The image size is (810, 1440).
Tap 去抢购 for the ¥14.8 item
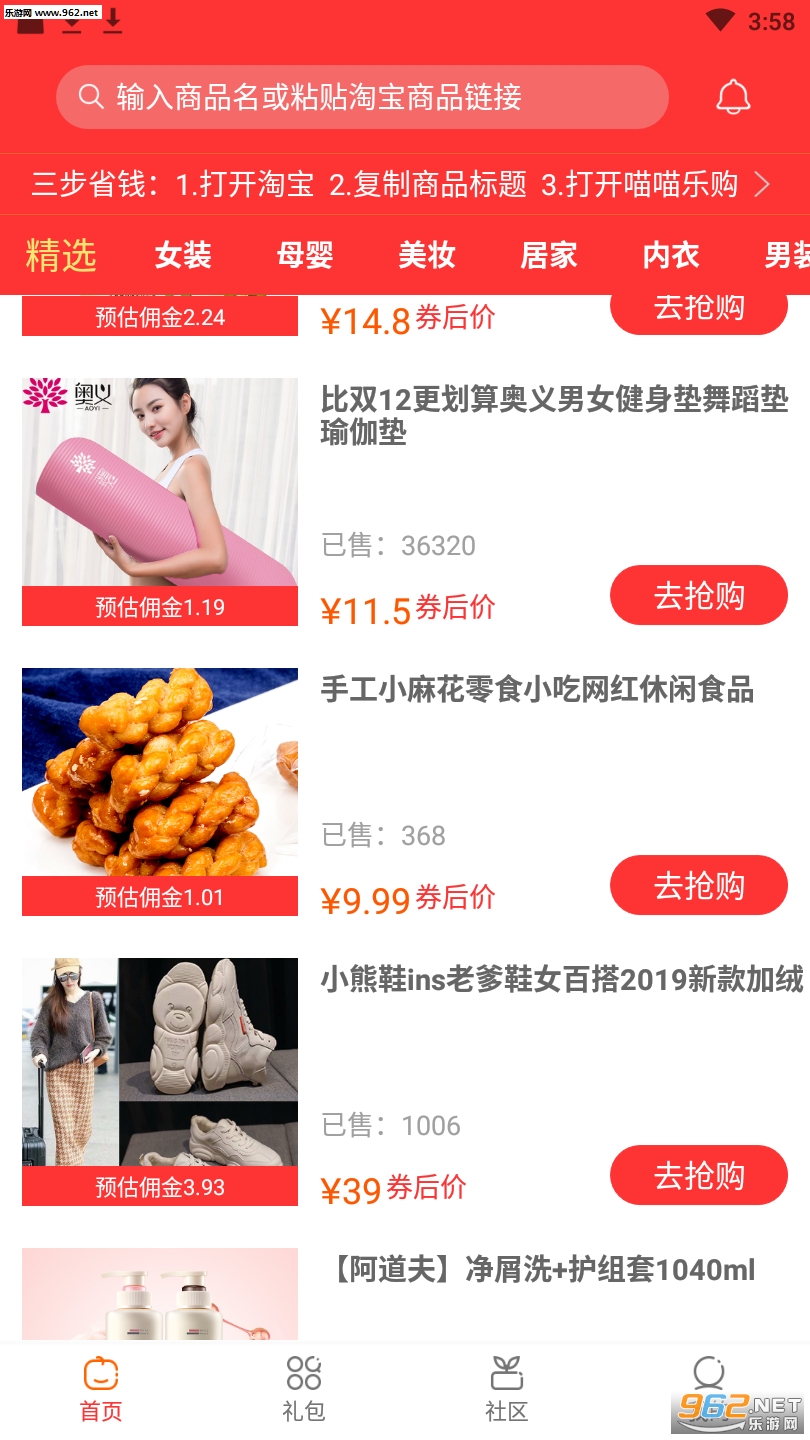(x=699, y=309)
